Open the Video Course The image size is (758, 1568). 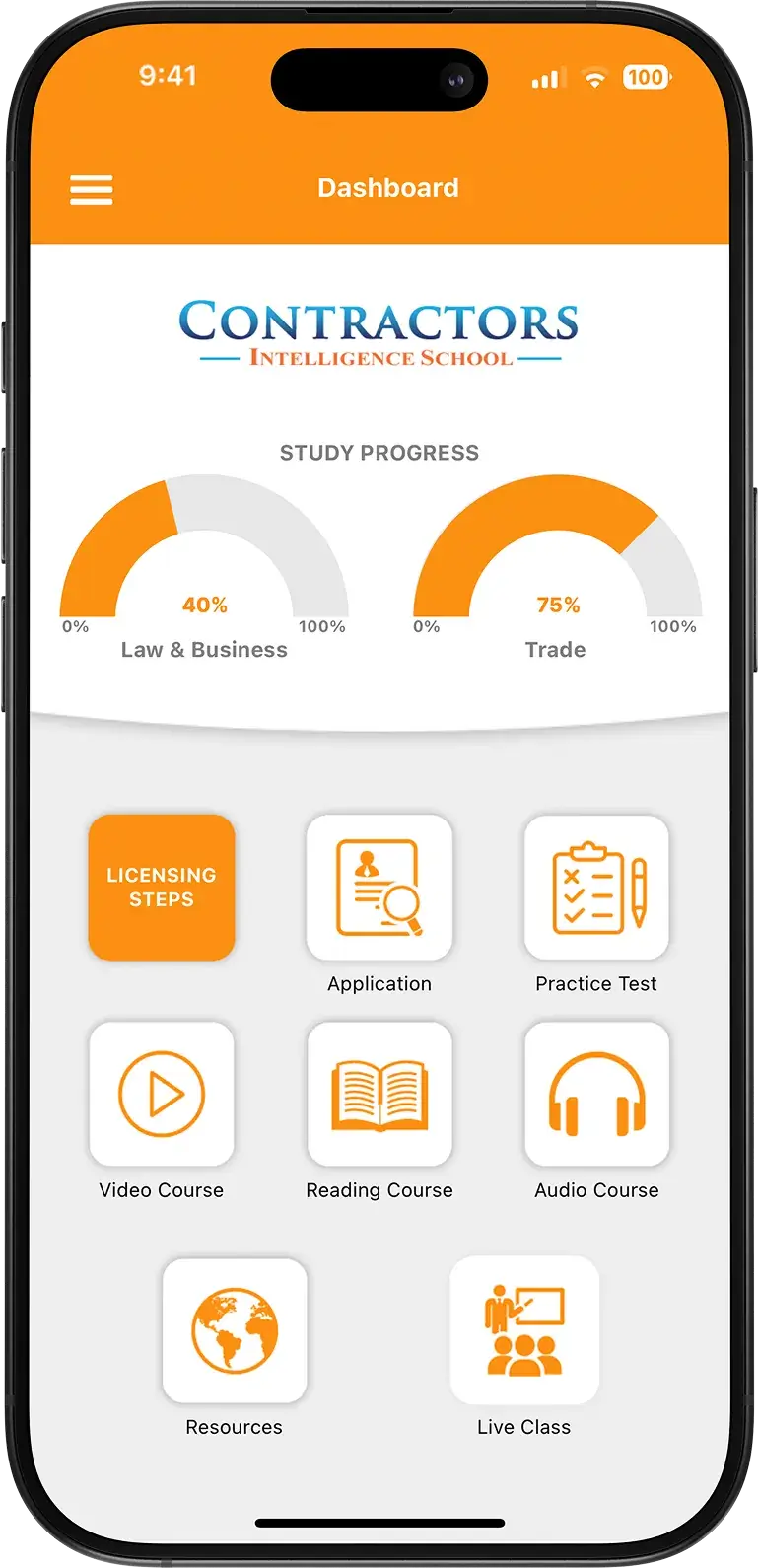162,1094
